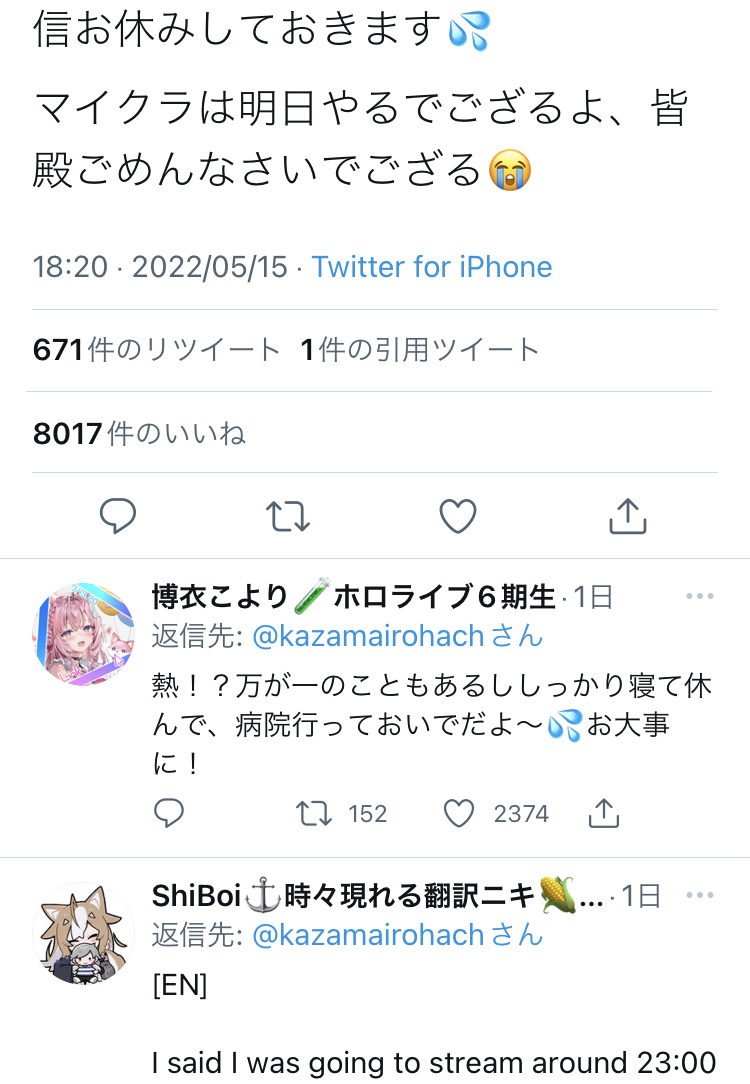Viewport: 750px width, 1084px height.
Task: View the 671 retweets list
Action: pos(156,350)
